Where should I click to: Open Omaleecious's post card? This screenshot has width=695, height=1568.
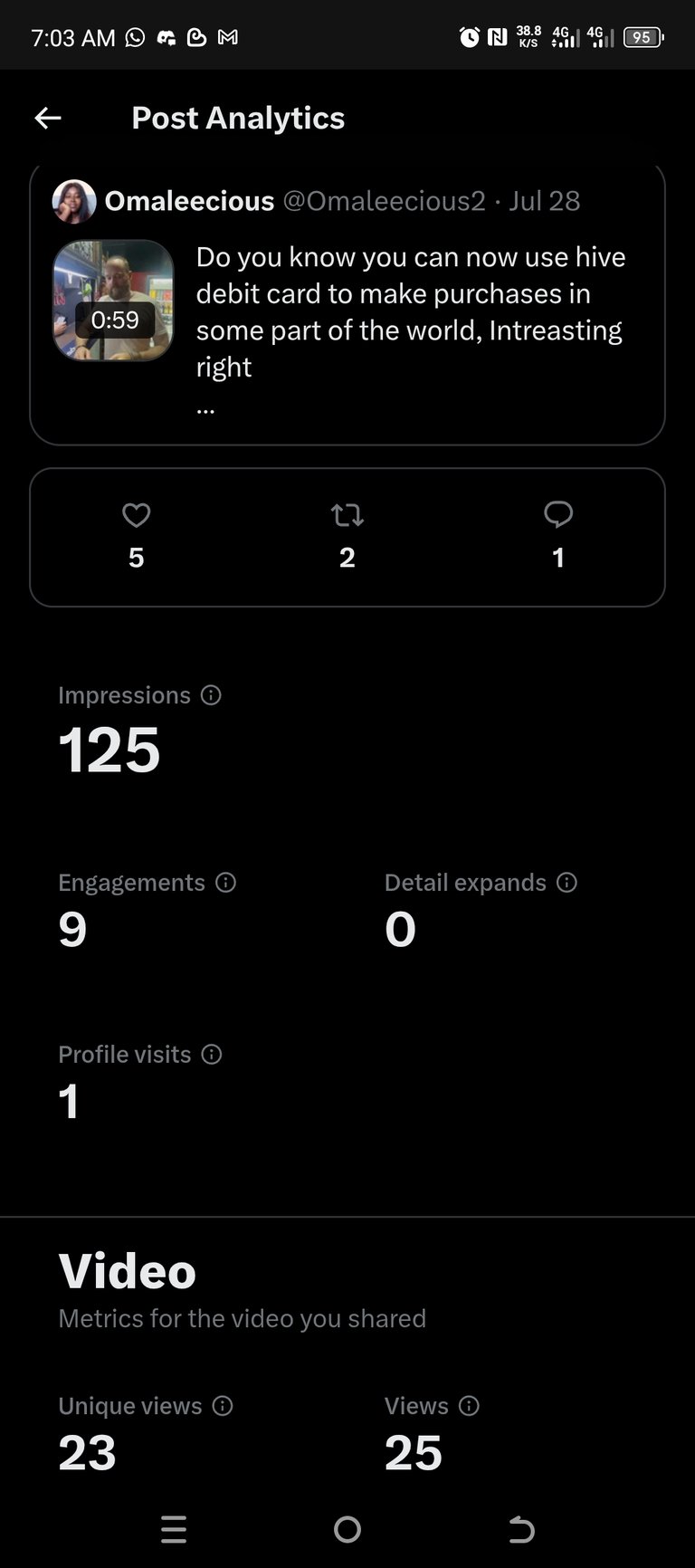[x=347, y=304]
